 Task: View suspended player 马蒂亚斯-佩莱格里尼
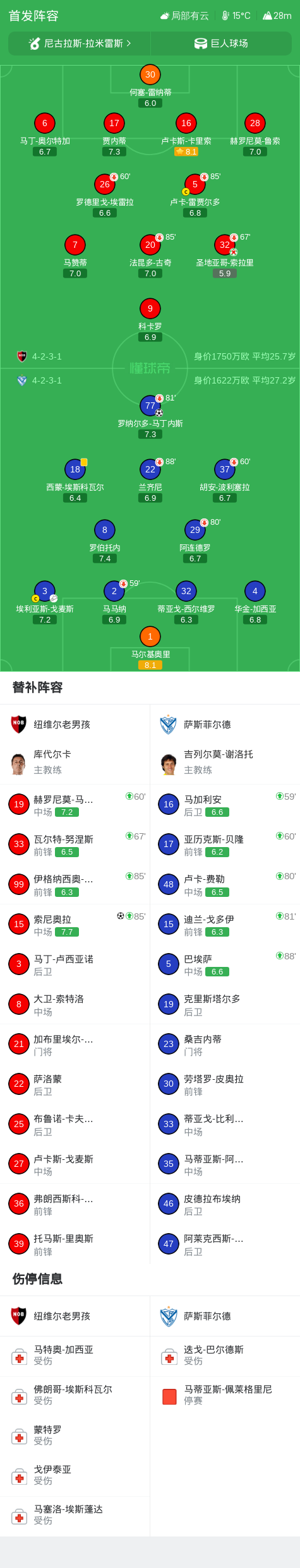point(225,1395)
